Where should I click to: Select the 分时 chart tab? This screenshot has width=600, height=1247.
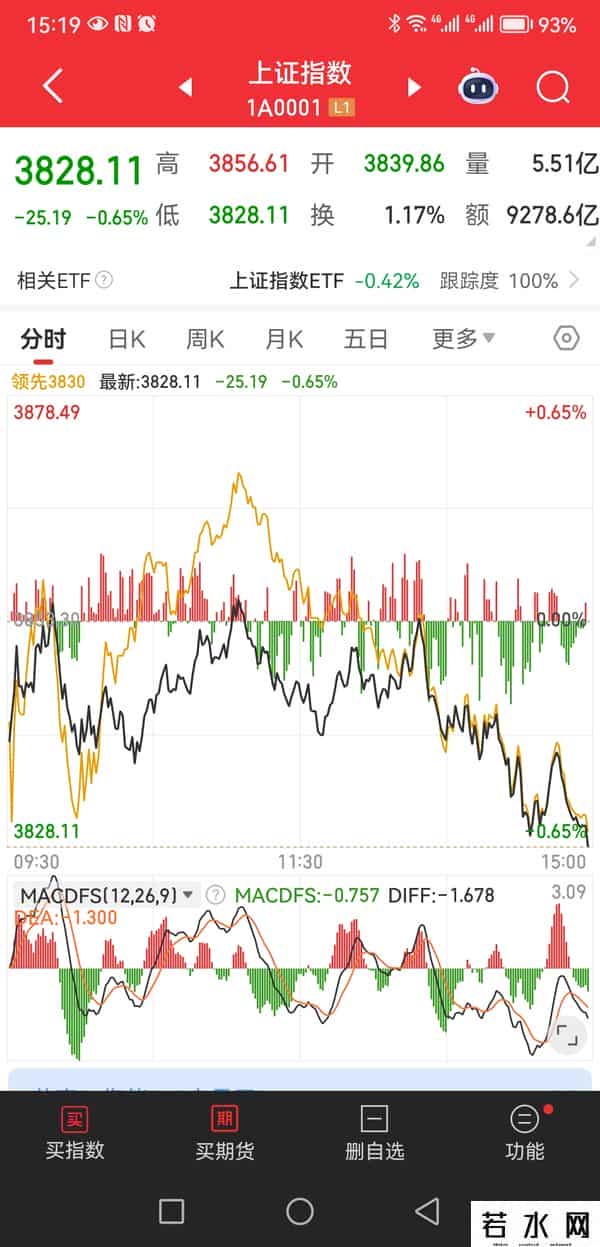pyautogui.click(x=43, y=339)
